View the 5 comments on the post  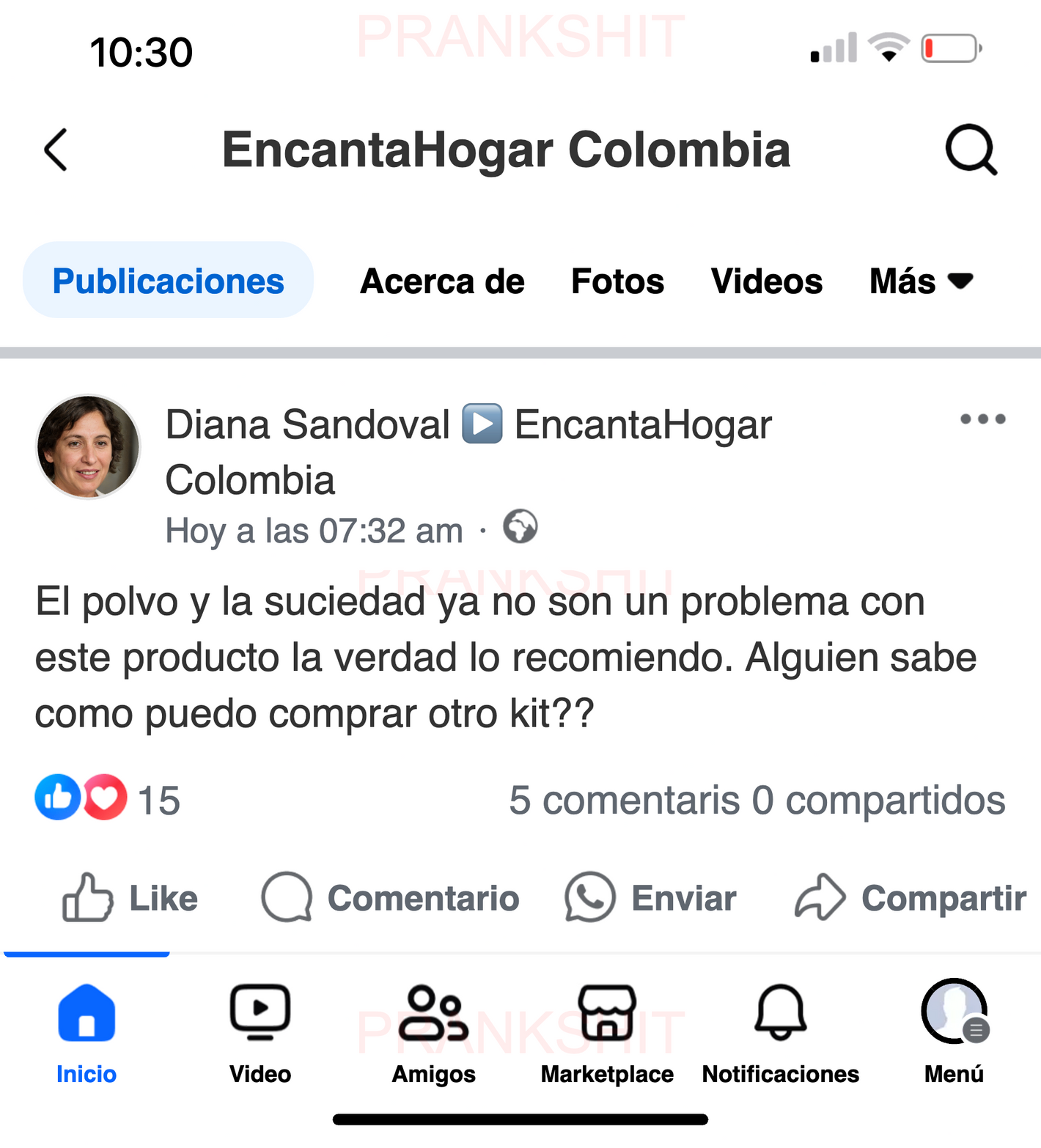tap(624, 800)
